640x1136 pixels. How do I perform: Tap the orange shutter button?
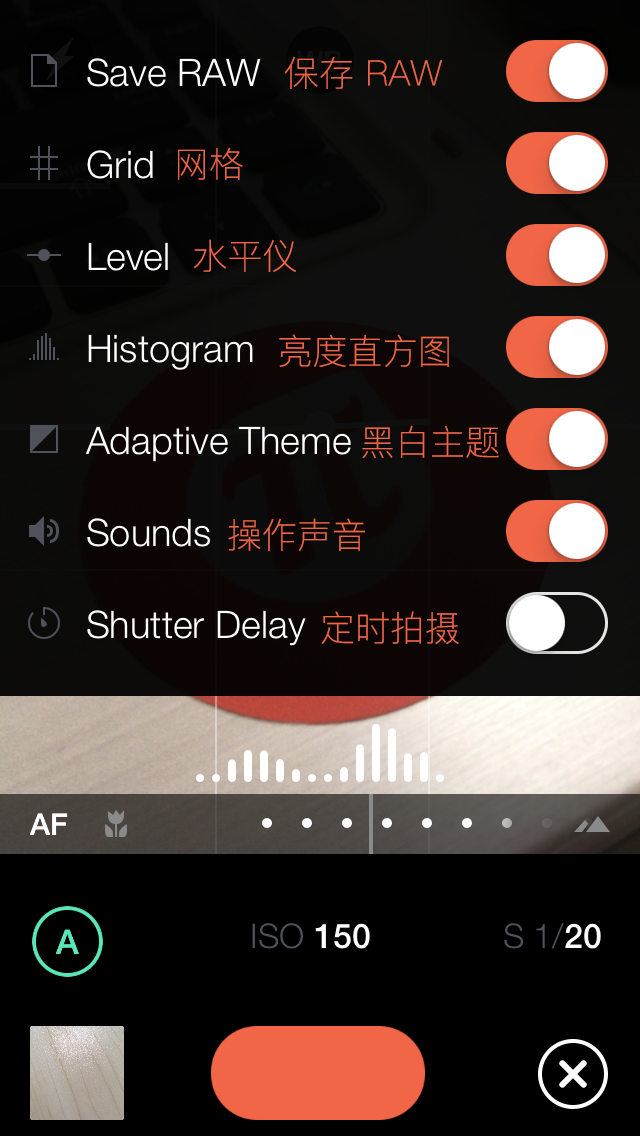tap(318, 1073)
